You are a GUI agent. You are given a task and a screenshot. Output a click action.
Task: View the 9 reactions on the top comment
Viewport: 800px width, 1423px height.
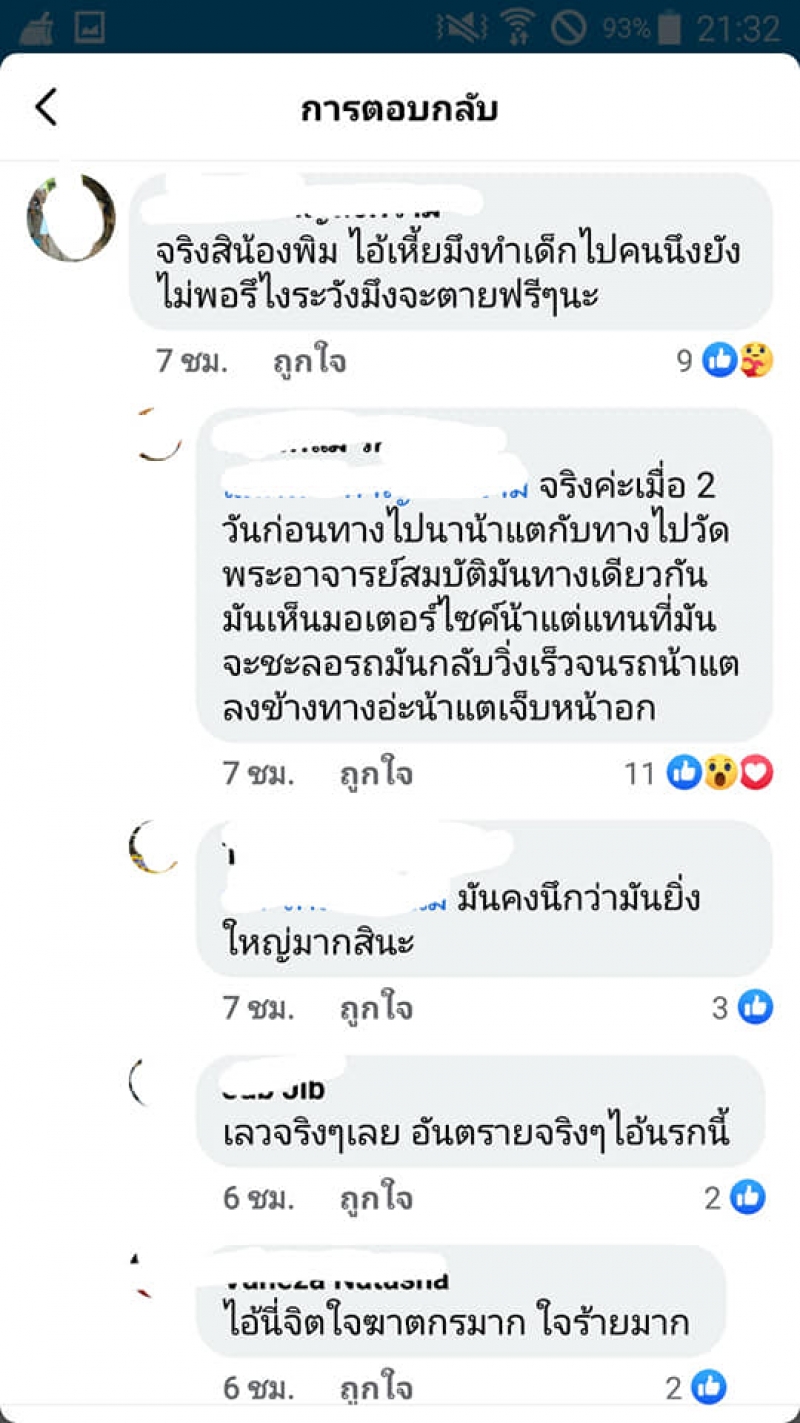(x=730, y=360)
